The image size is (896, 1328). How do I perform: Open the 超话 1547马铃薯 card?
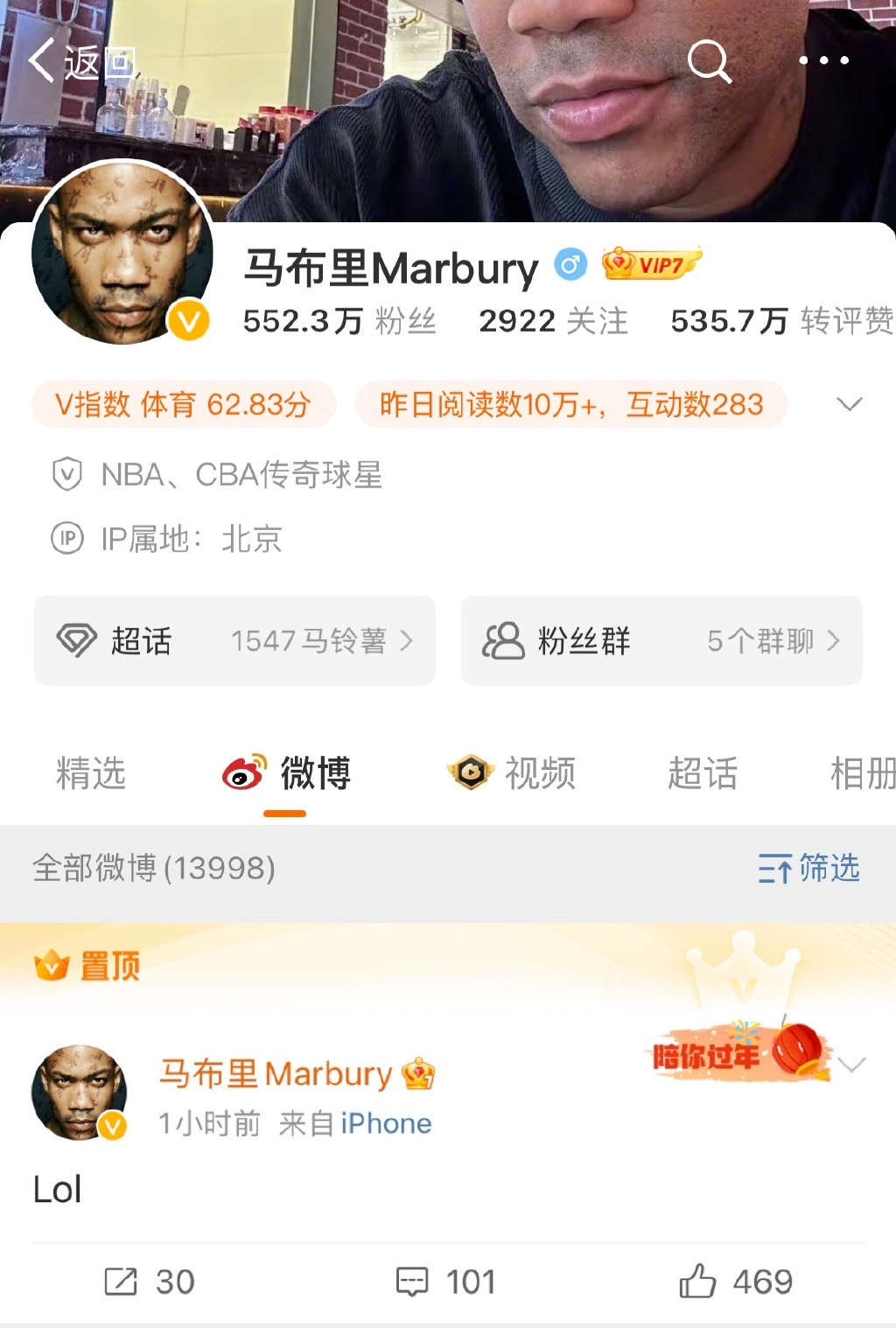click(234, 640)
